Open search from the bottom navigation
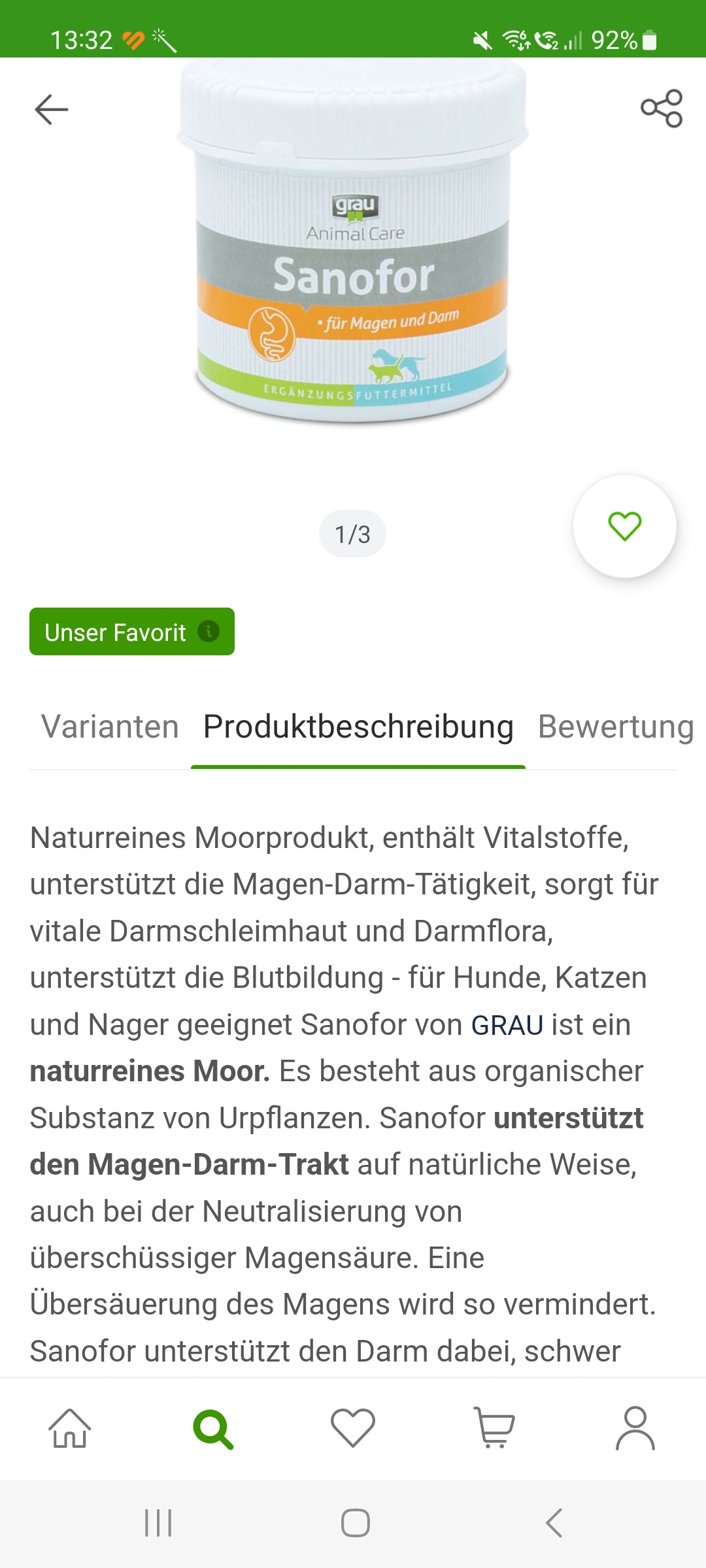Viewport: 706px width, 1568px height. point(212,1429)
